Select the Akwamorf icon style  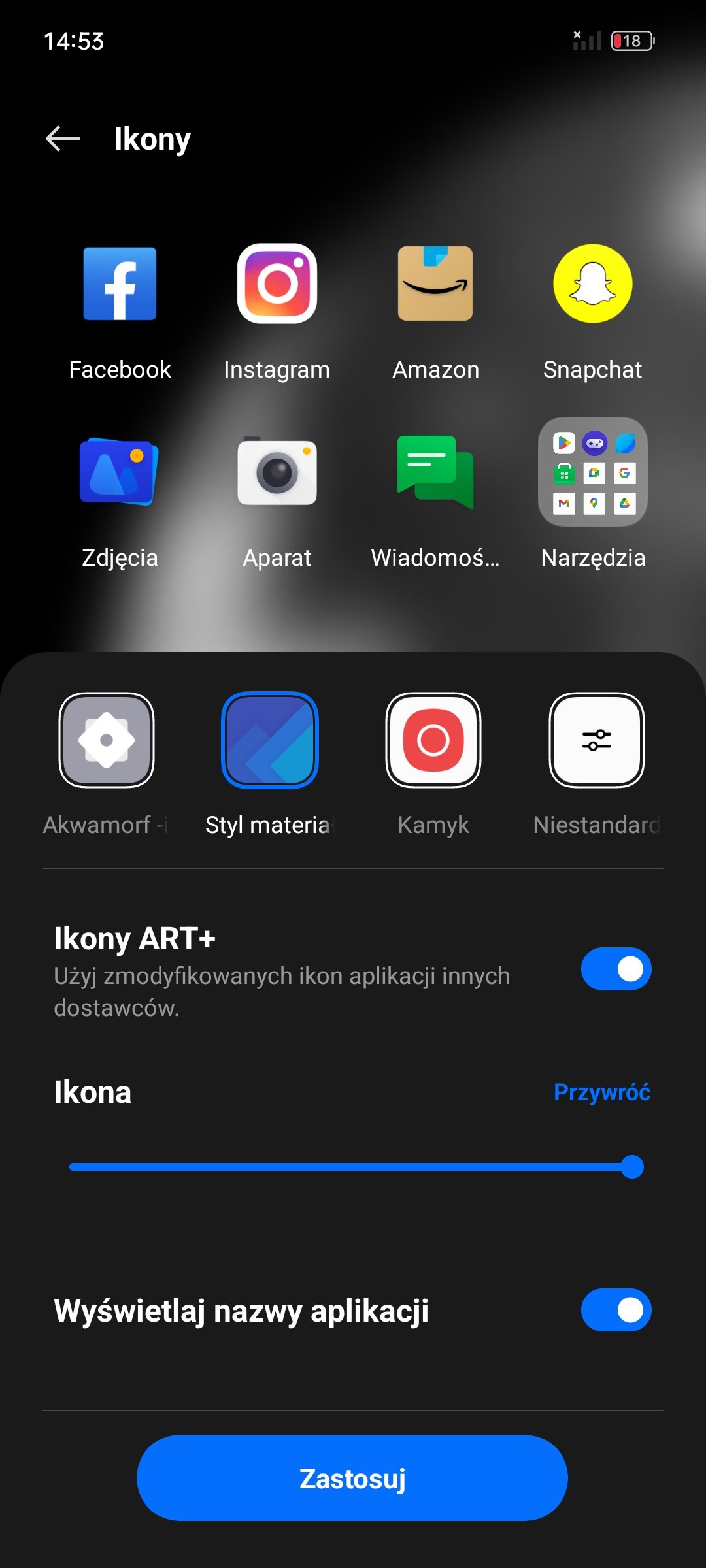[x=107, y=740]
